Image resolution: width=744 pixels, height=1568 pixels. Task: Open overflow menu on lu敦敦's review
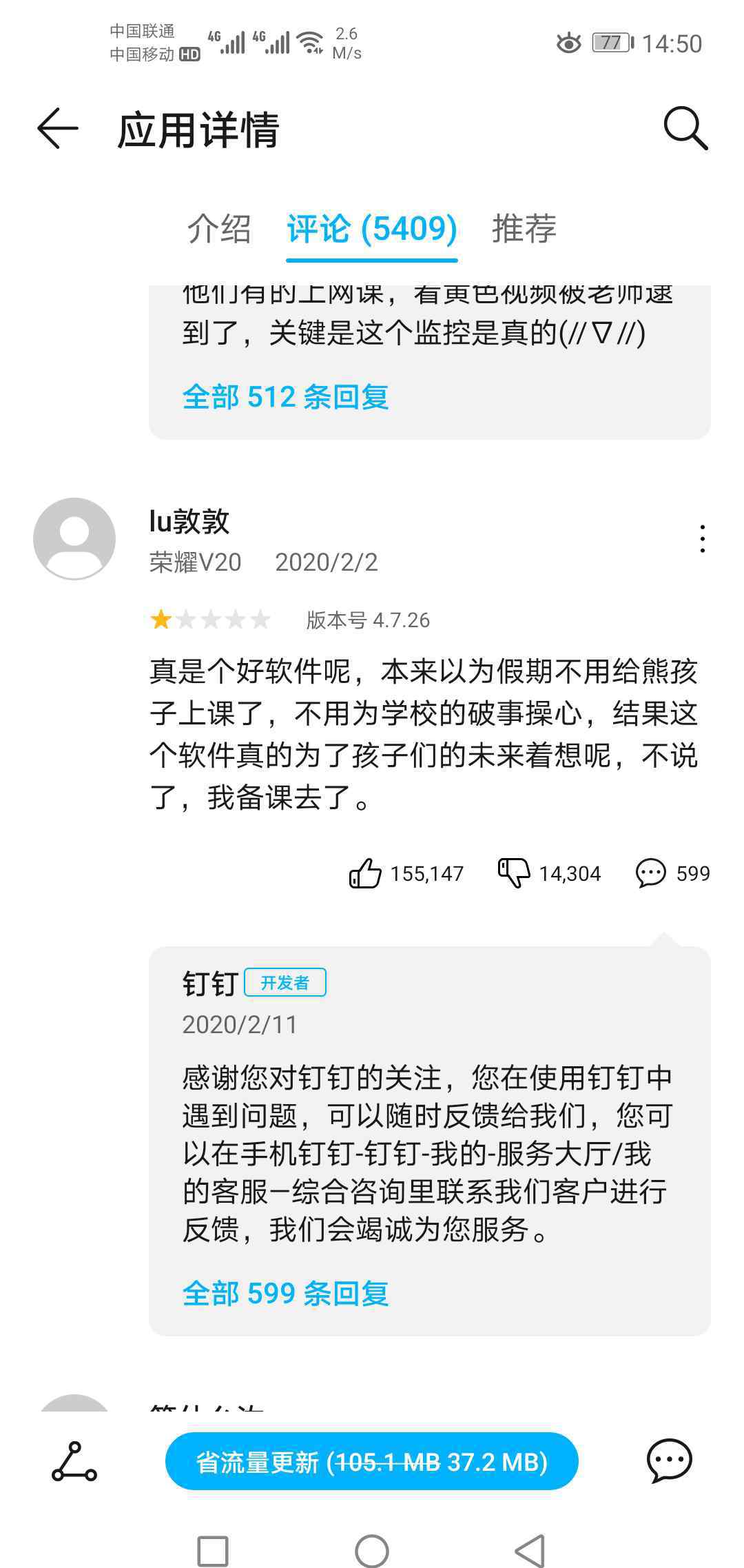tap(702, 538)
